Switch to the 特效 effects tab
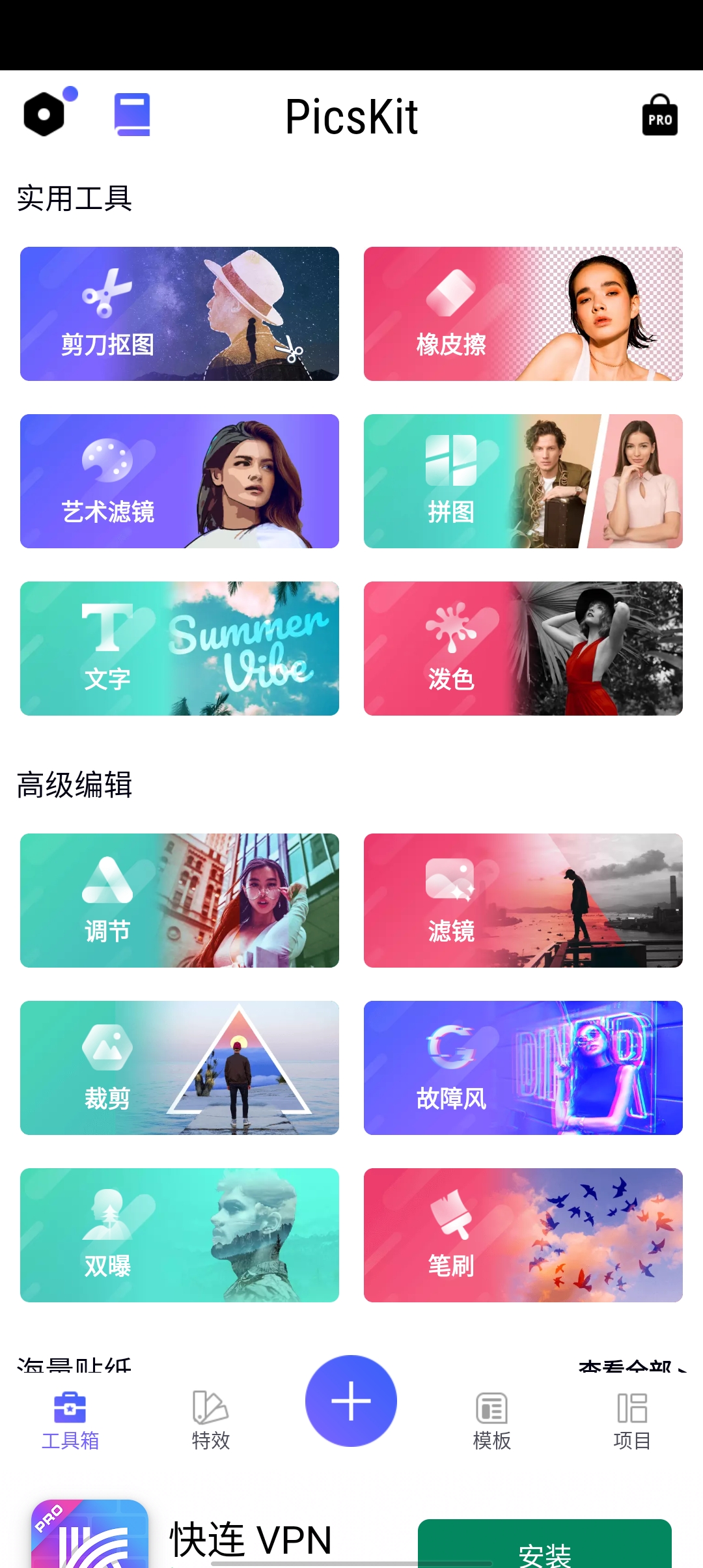Image resolution: width=703 pixels, height=1568 pixels. (x=210, y=1421)
